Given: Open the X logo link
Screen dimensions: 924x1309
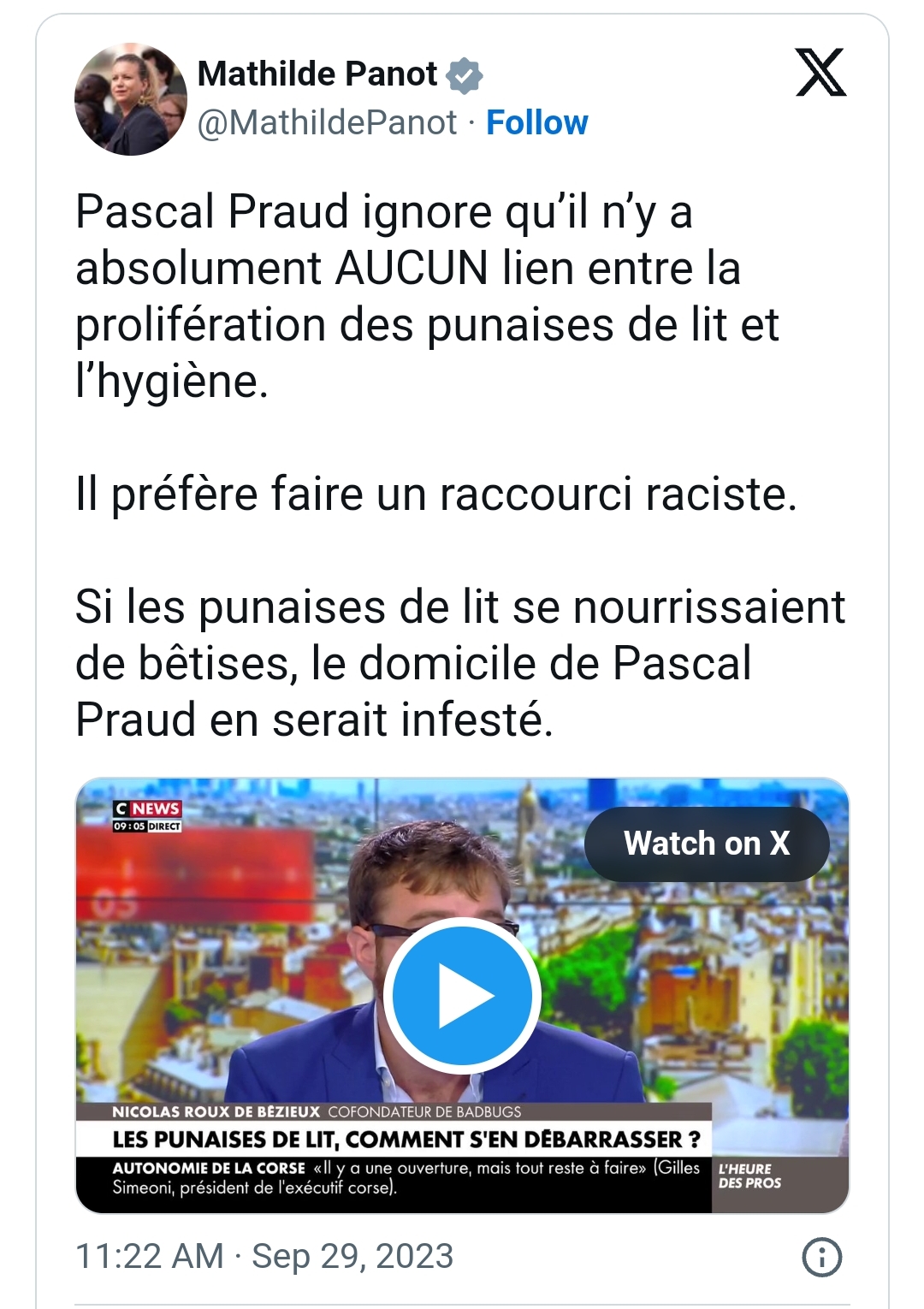Looking at the screenshot, I should tap(820, 74).
